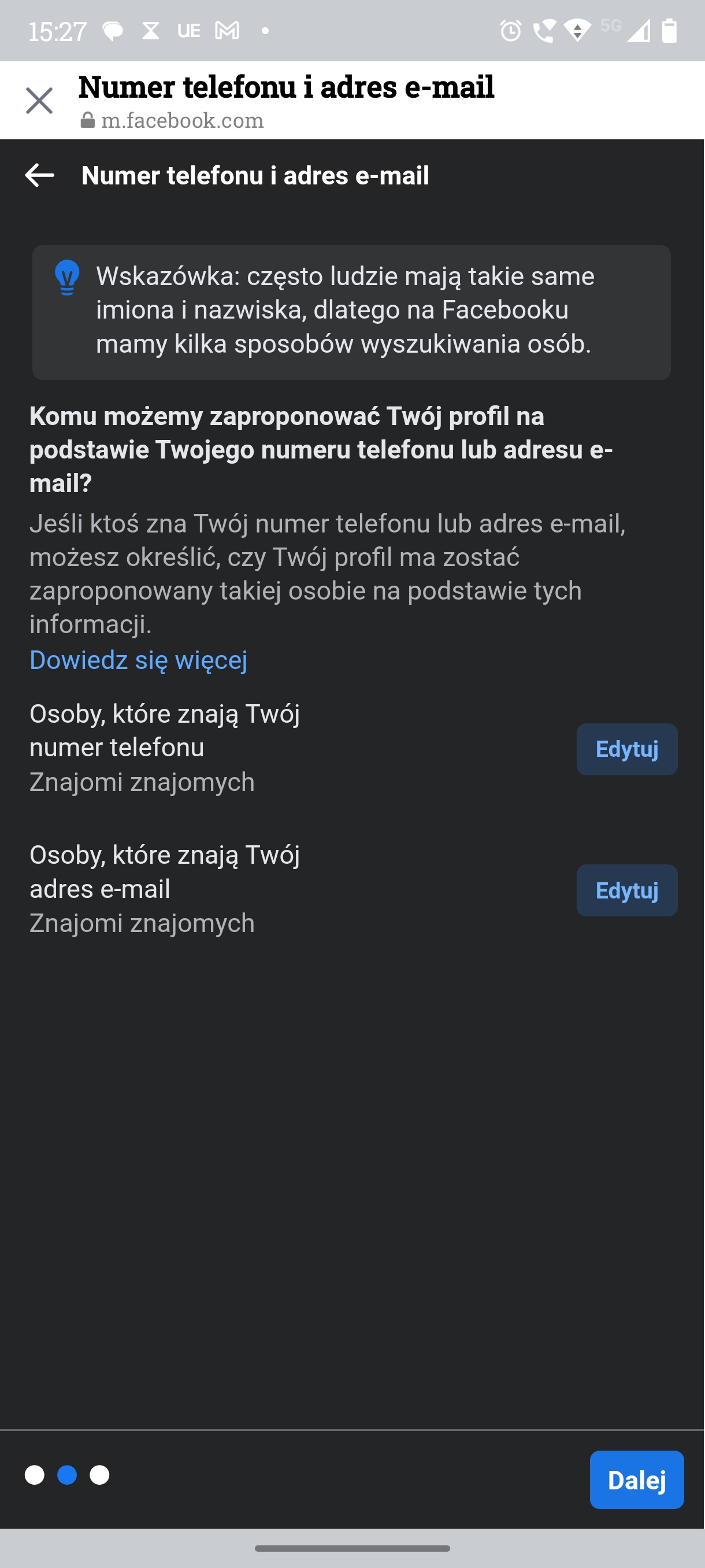Continue with the Dalej button
Image resolution: width=705 pixels, height=1568 pixels.
(x=636, y=1479)
